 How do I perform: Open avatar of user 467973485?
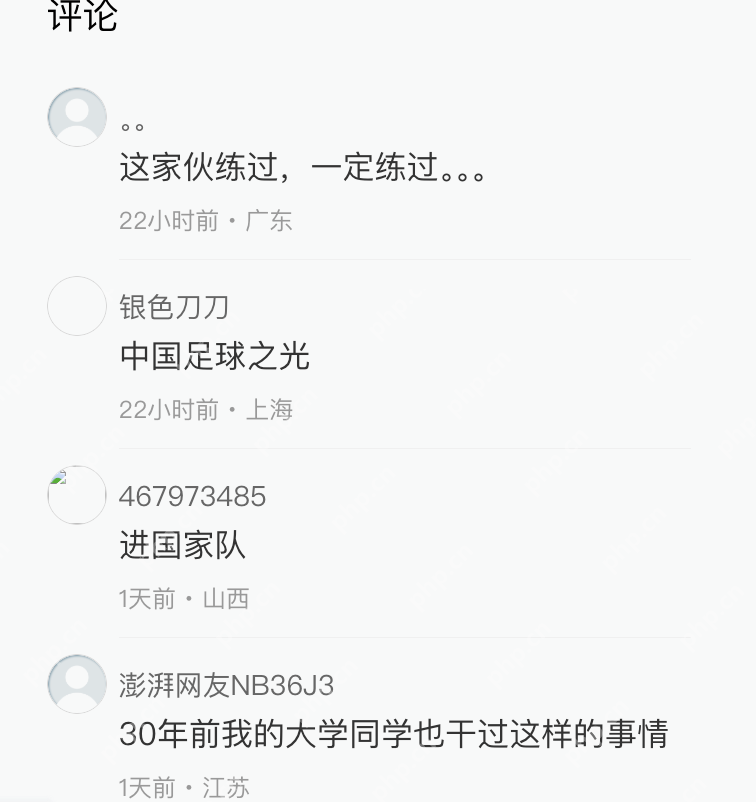[76, 495]
